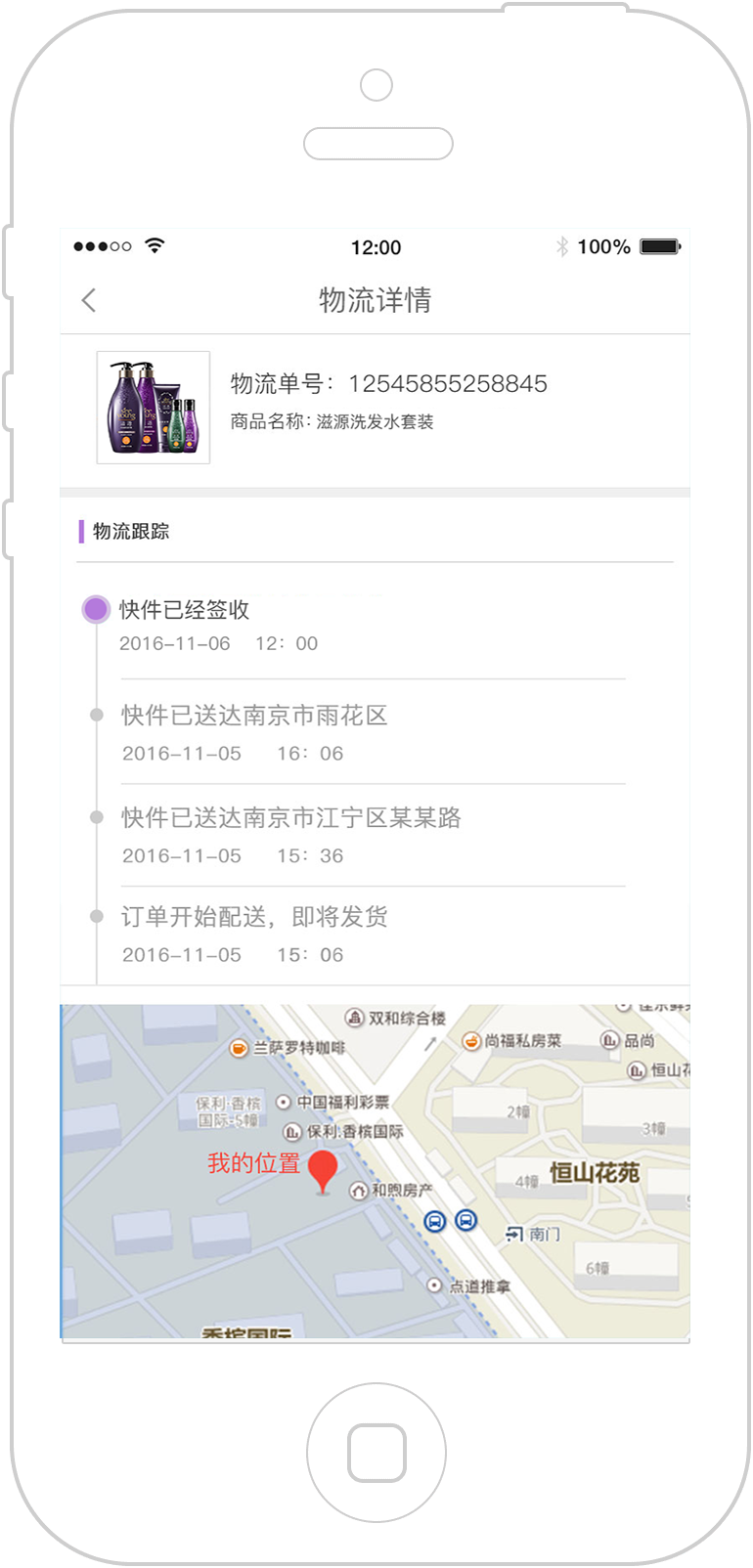Tap the red 我的位置 map pin
Image resolution: width=753 pixels, height=1568 pixels.
(x=323, y=1171)
